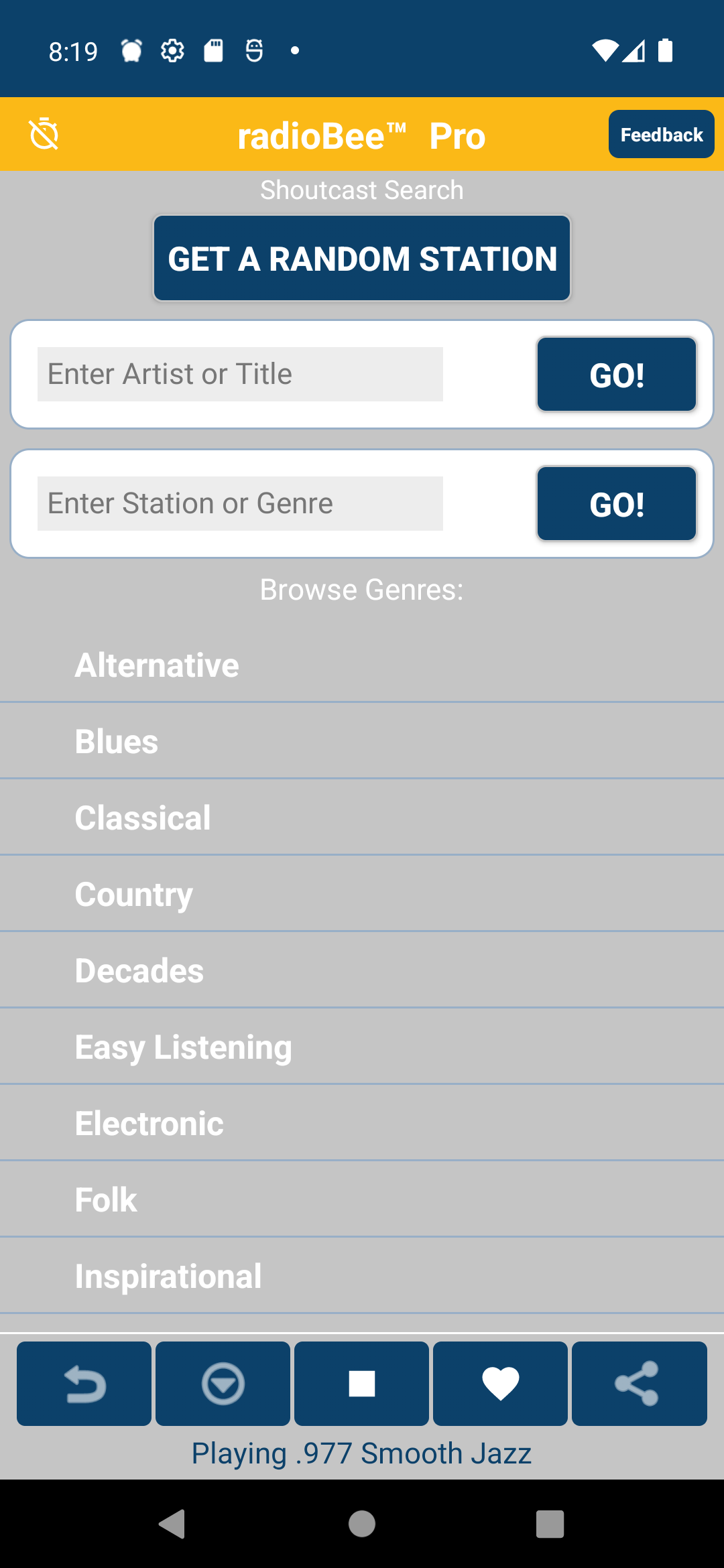Click the Enter Station or Genre field

(x=240, y=503)
